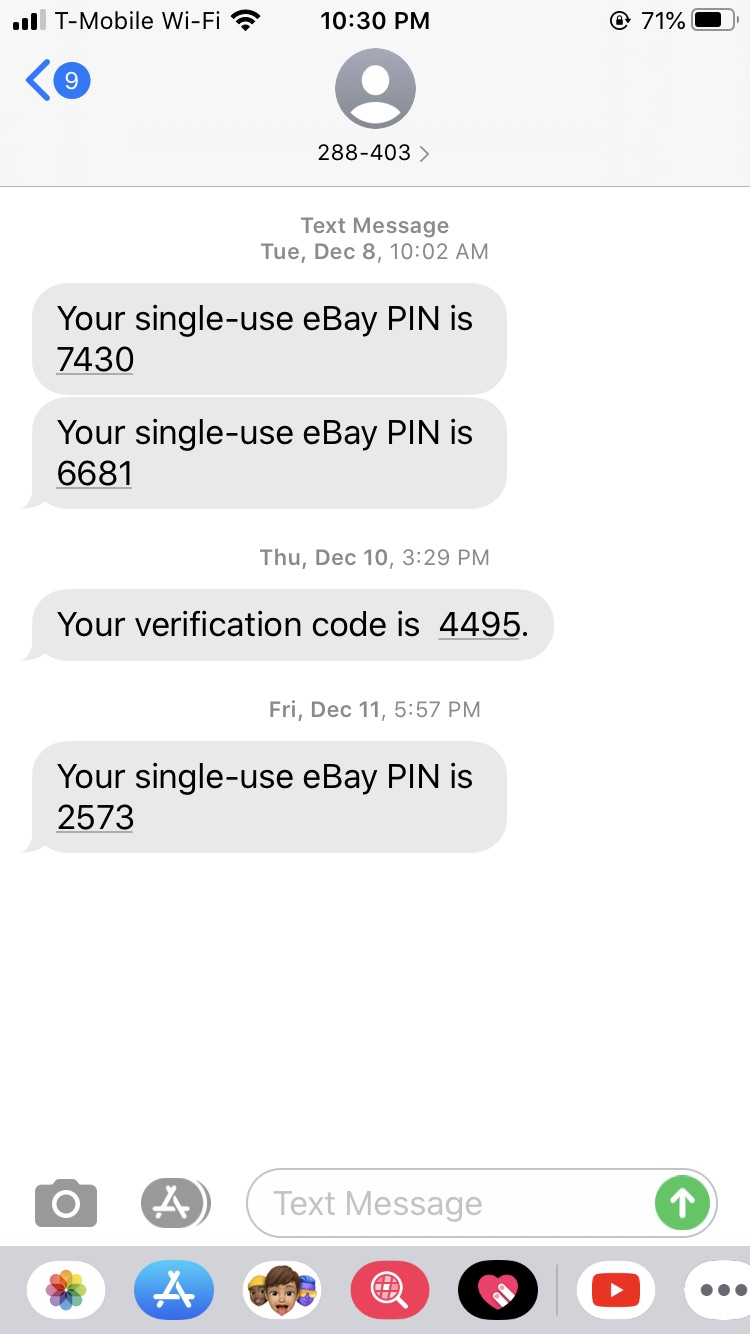
Task: Tap the eBay PIN 6681 link
Action: (x=94, y=473)
